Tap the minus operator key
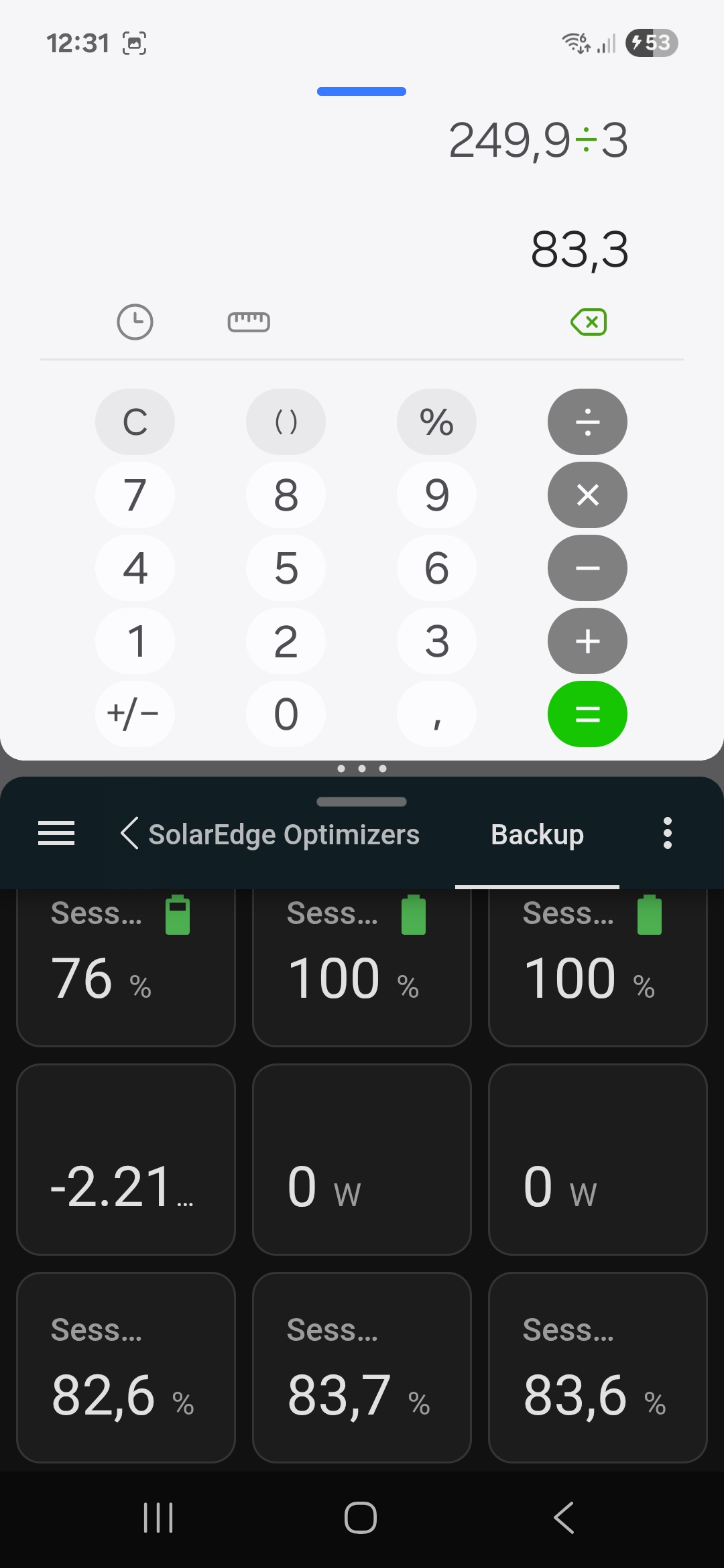The image size is (724, 1568). click(x=587, y=568)
